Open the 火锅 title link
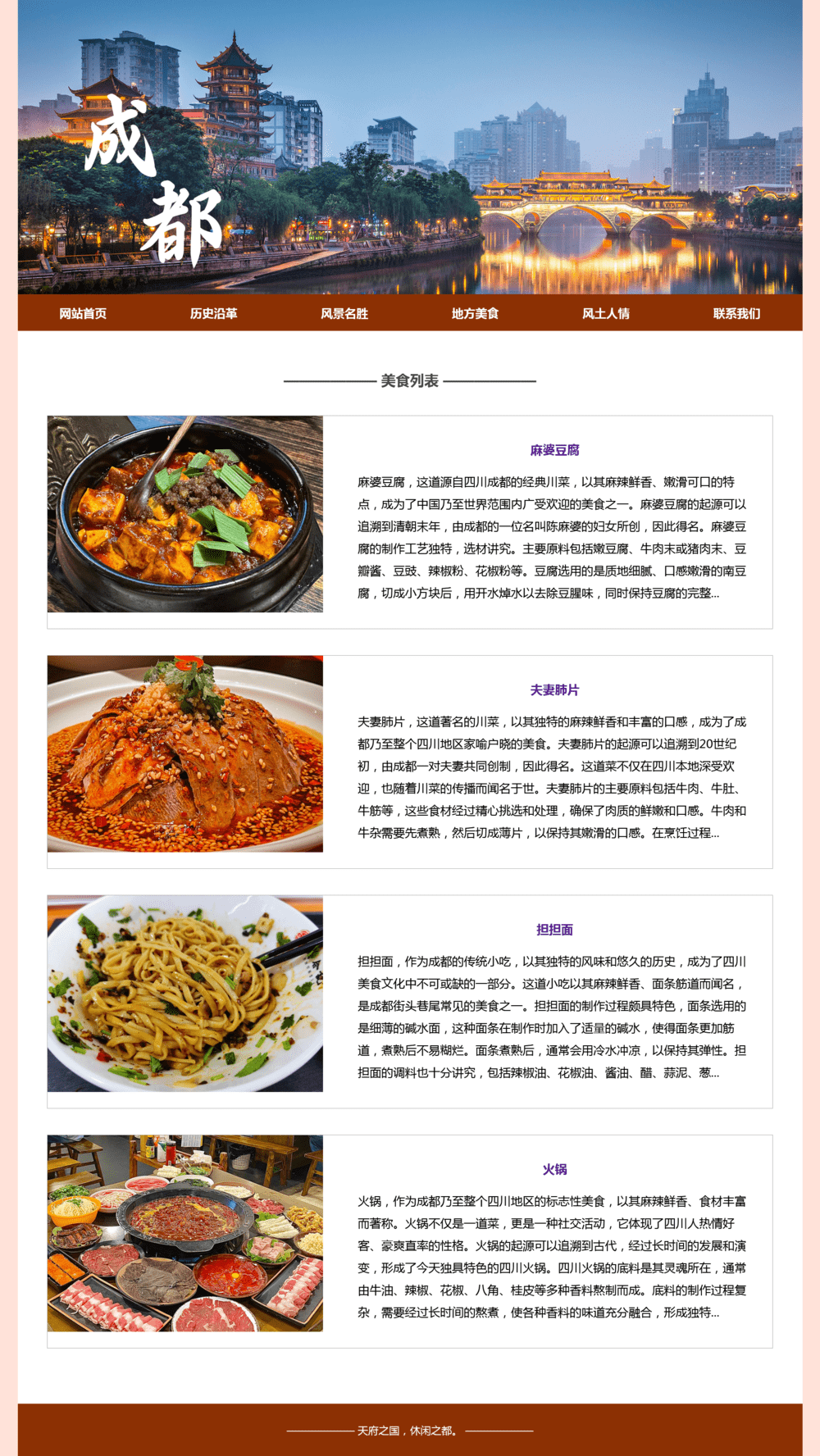Image resolution: width=820 pixels, height=1456 pixels. pyautogui.click(x=554, y=1169)
